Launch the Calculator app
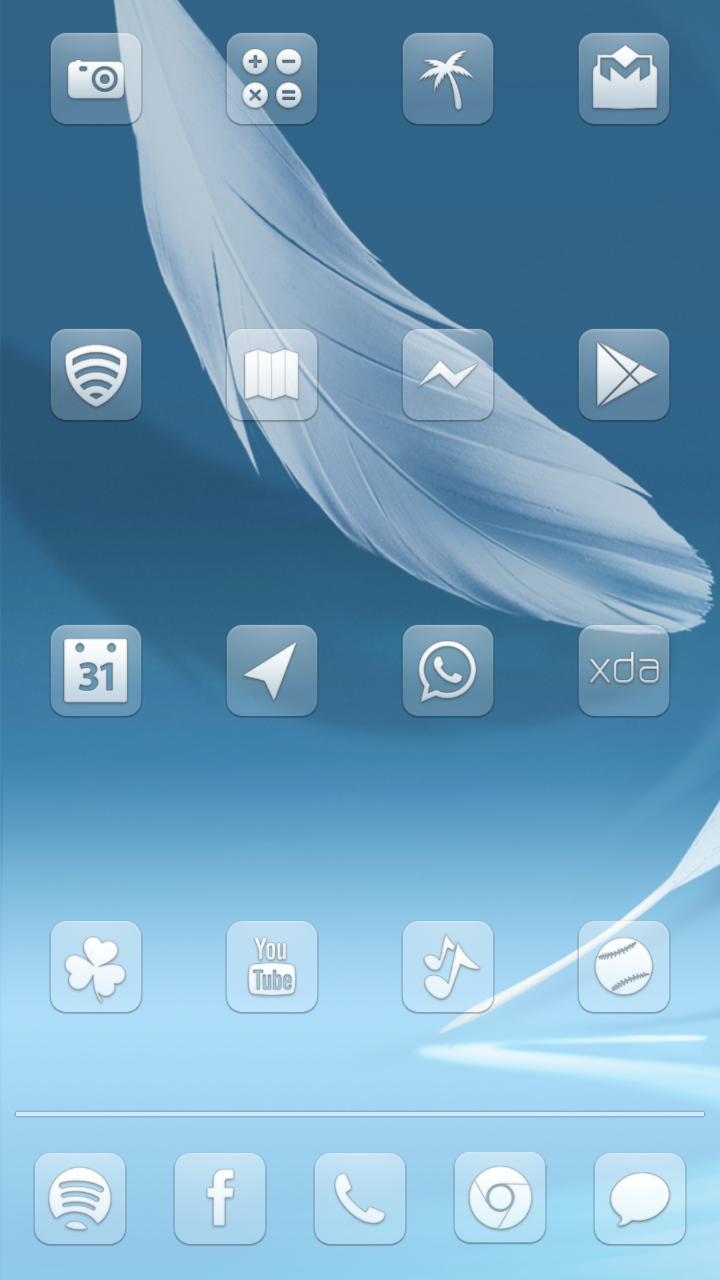720x1280 pixels. click(x=272, y=79)
